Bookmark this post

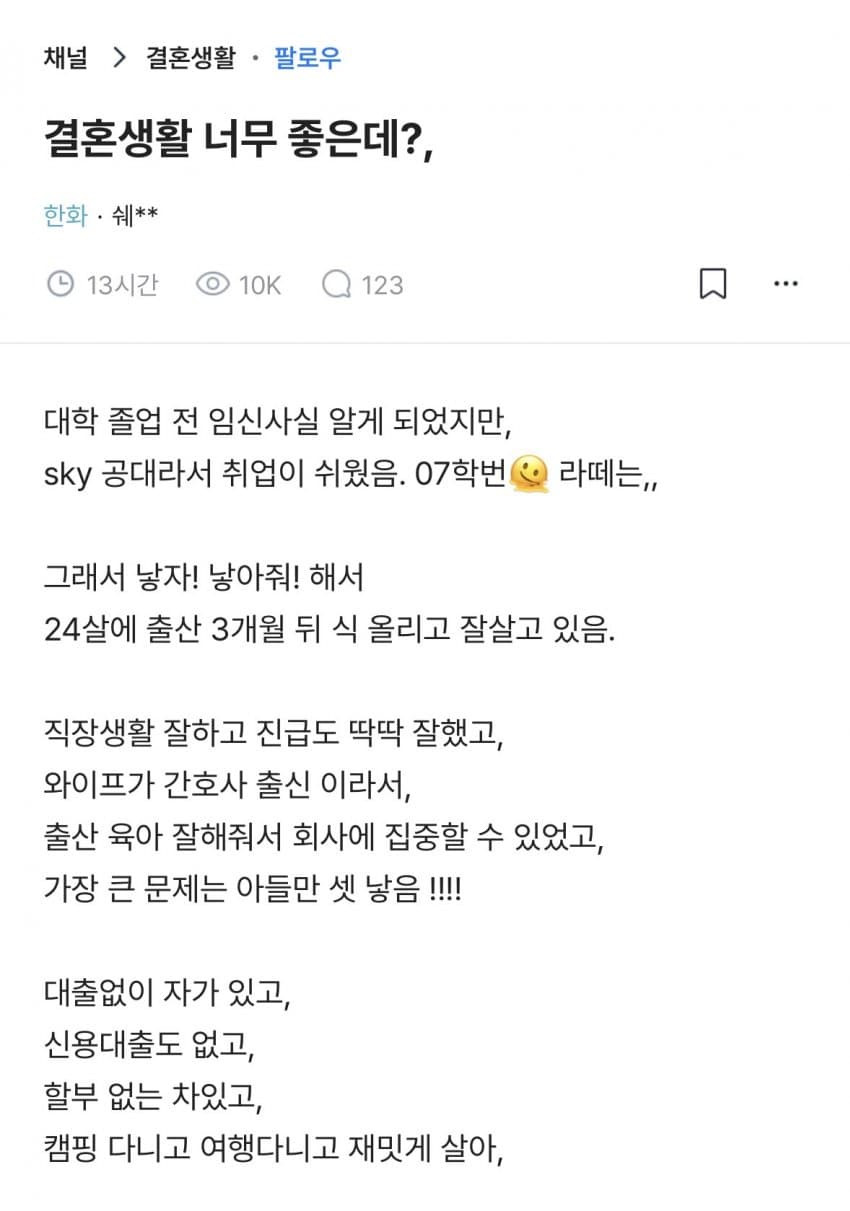click(712, 284)
